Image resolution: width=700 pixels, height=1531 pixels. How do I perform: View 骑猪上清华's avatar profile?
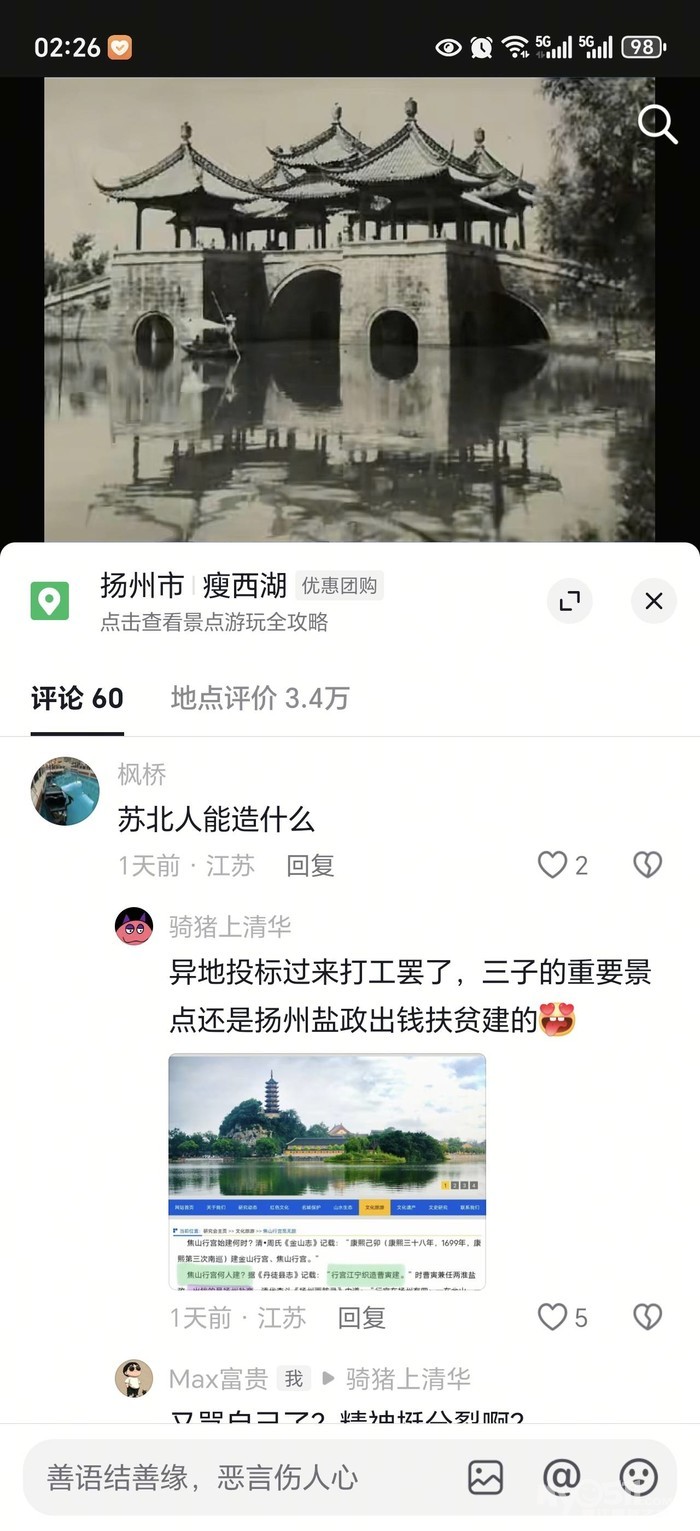[x=134, y=926]
